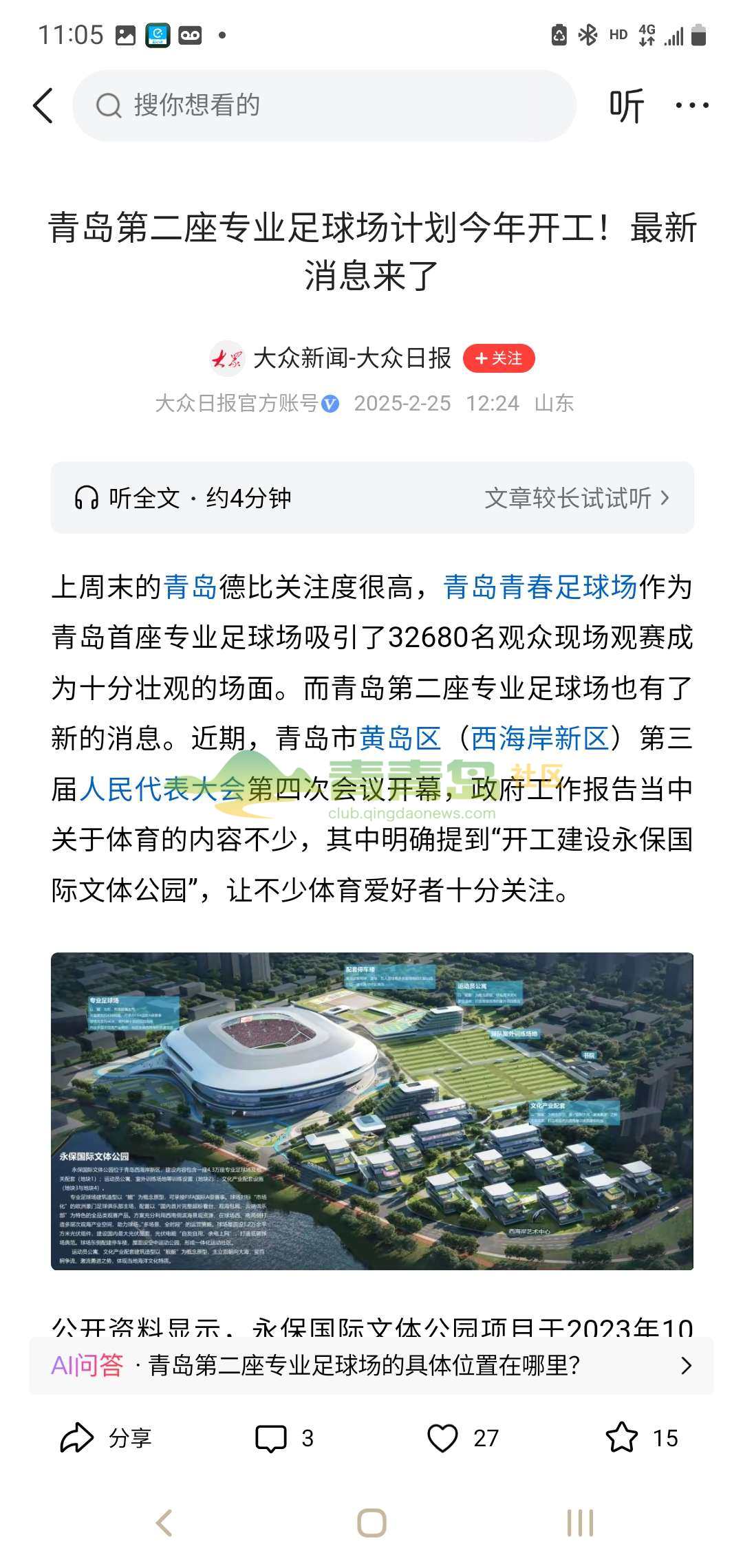Go back using the top-left arrow
Screen dimensions: 743x1568
tap(43, 106)
